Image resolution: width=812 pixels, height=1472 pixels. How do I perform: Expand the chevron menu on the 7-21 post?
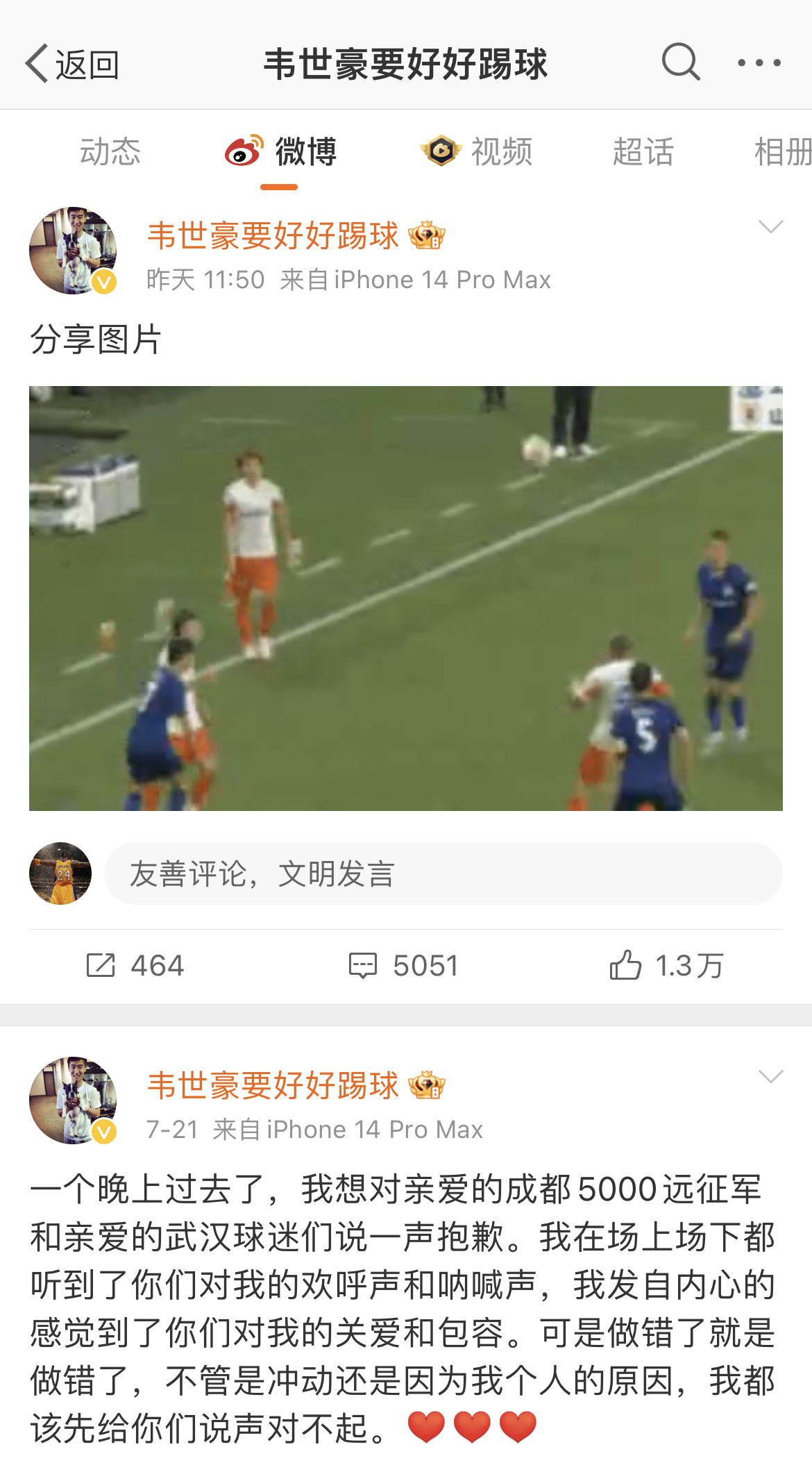click(770, 1077)
